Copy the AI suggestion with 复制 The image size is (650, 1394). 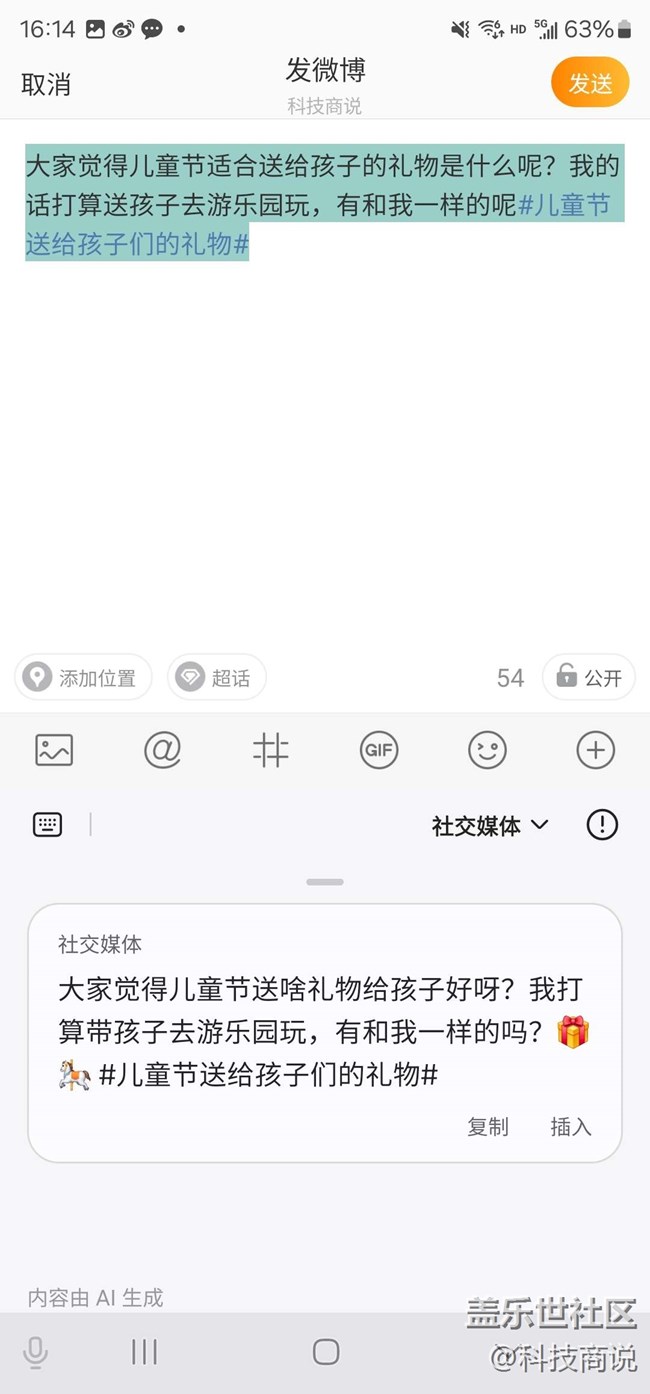[x=488, y=1127]
